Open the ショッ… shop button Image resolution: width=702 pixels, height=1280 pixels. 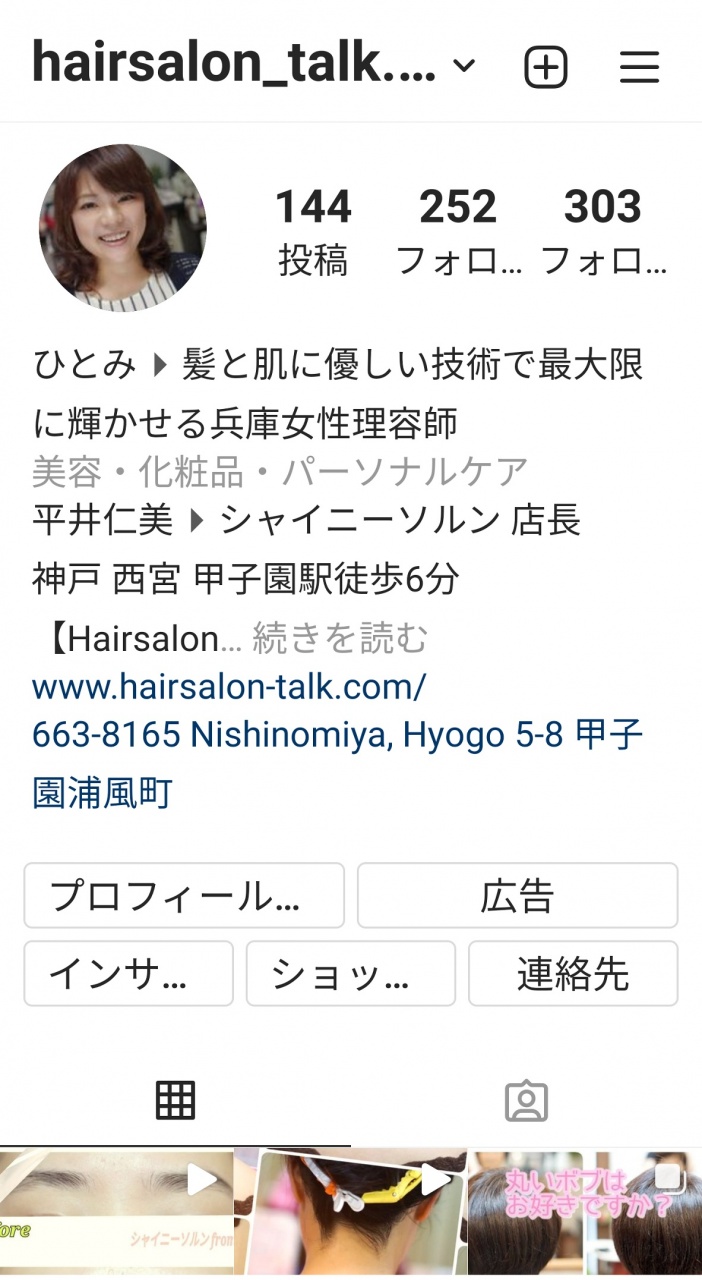(351, 974)
